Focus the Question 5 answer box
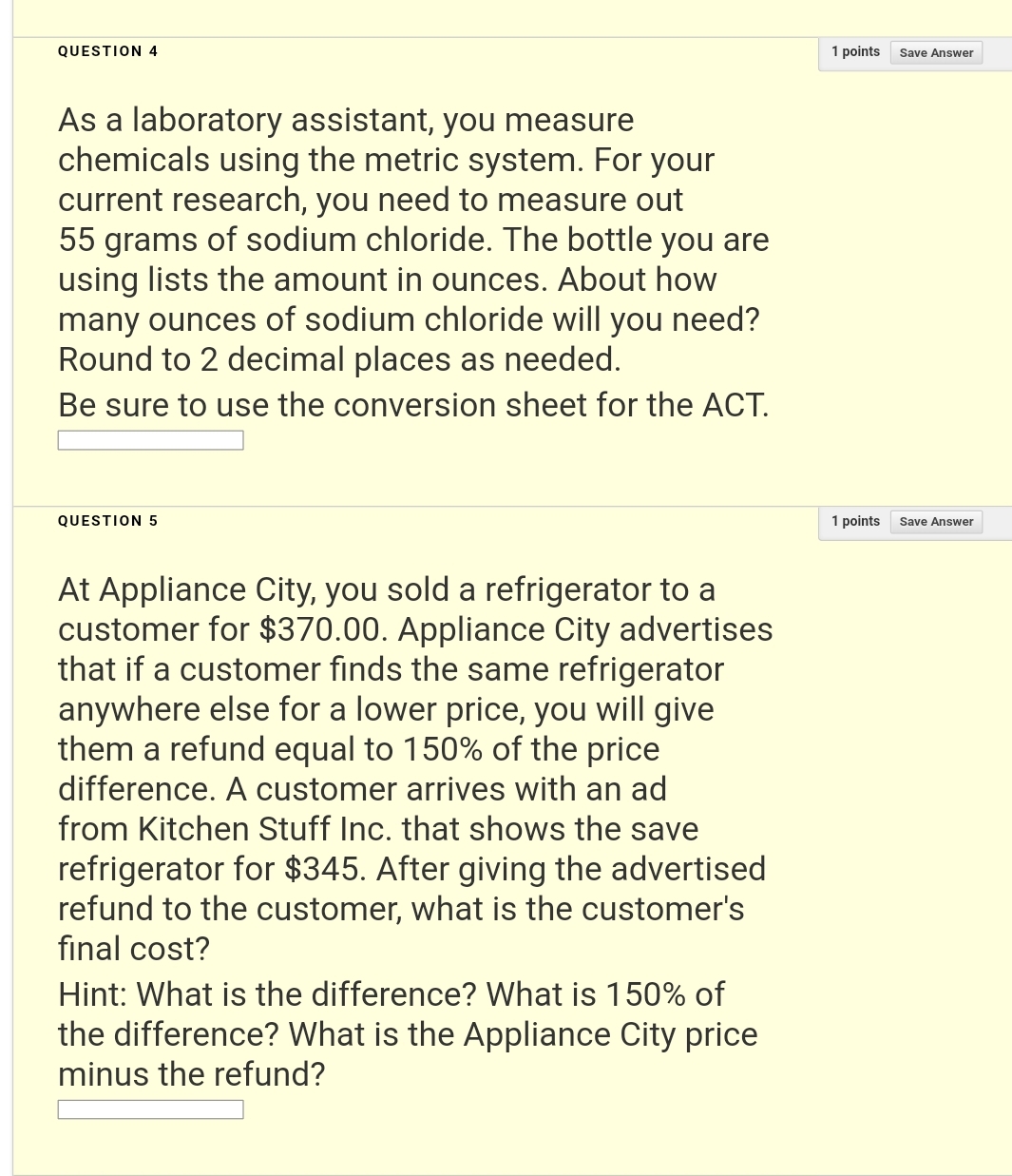 click(x=150, y=1109)
